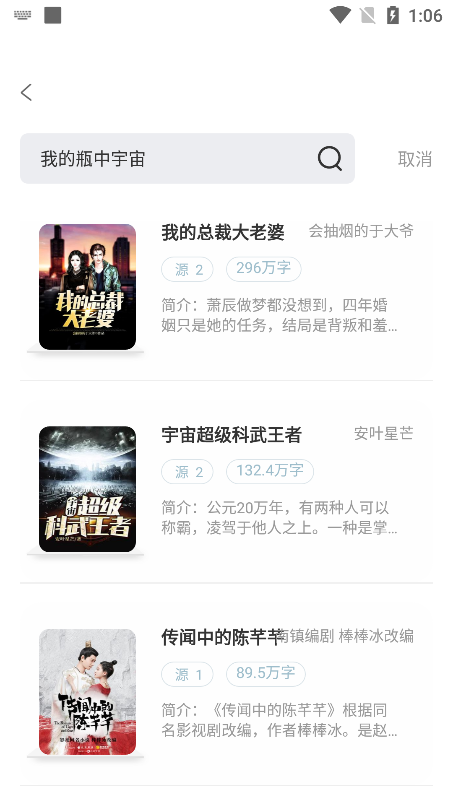Open the book 宇宙超级科武王者

226,489
